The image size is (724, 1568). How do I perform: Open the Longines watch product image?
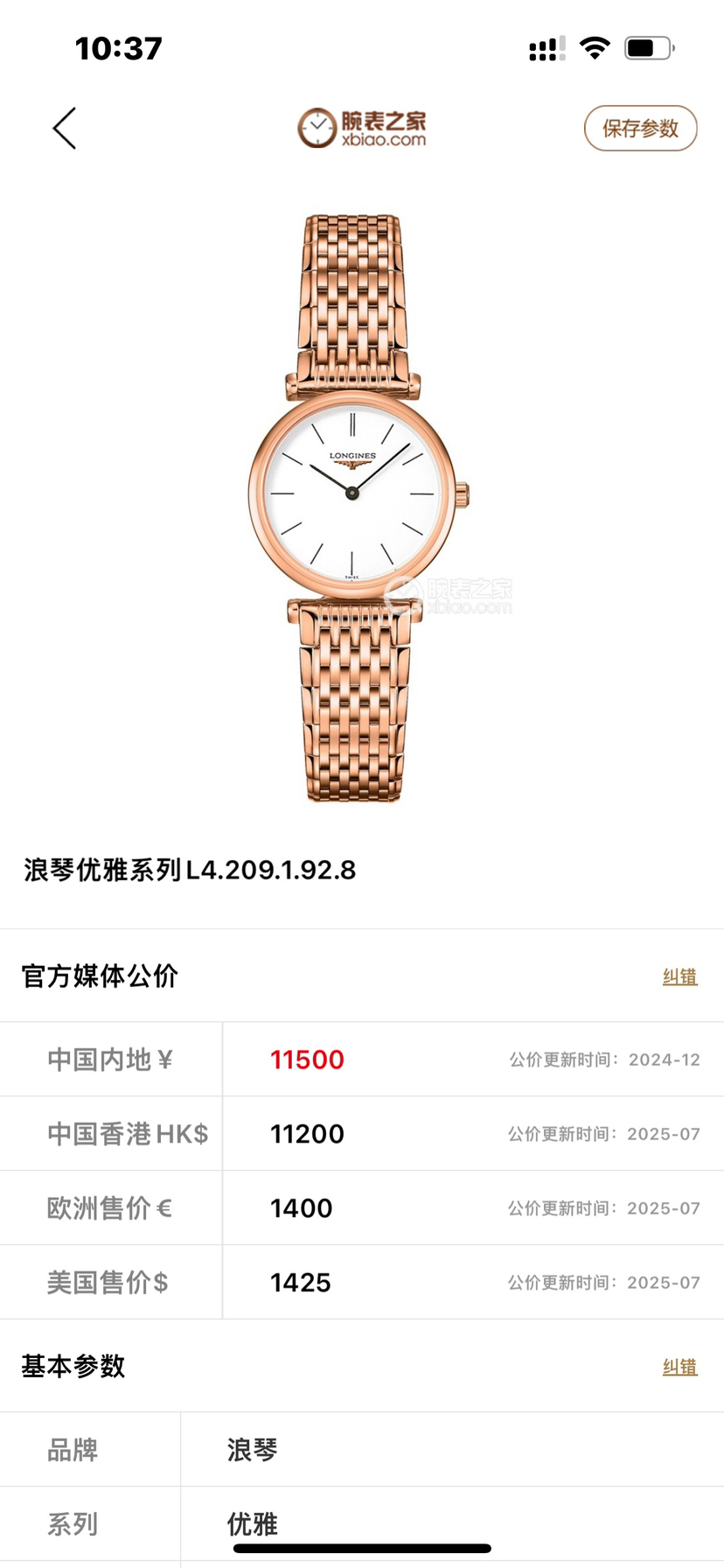coord(354,507)
